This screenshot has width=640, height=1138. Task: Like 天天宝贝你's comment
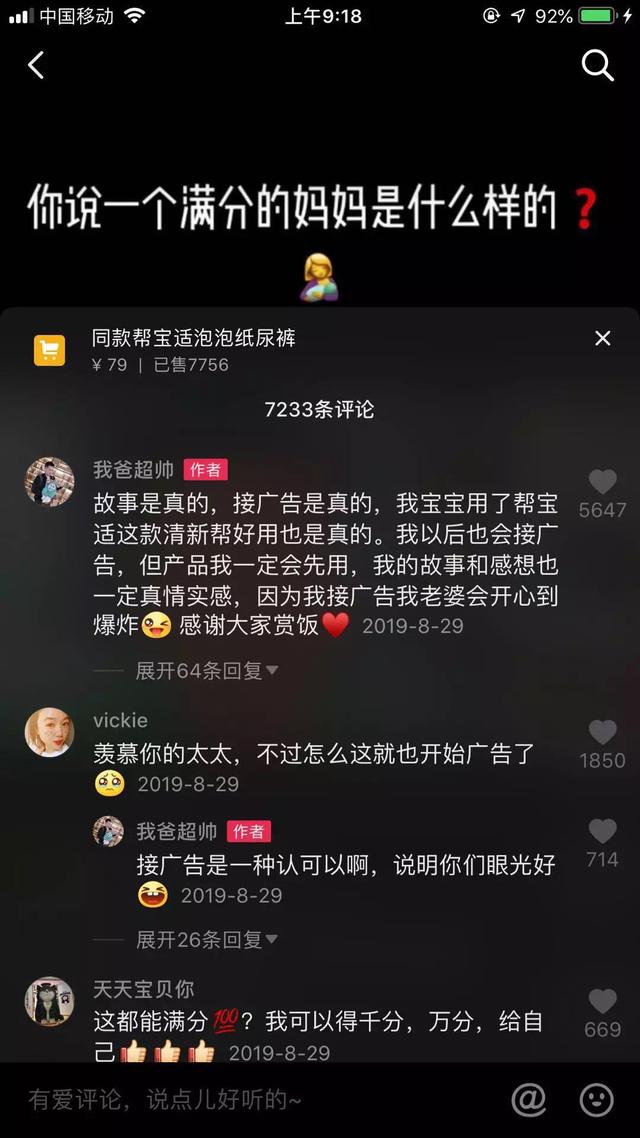click(x=602, y=1002)
